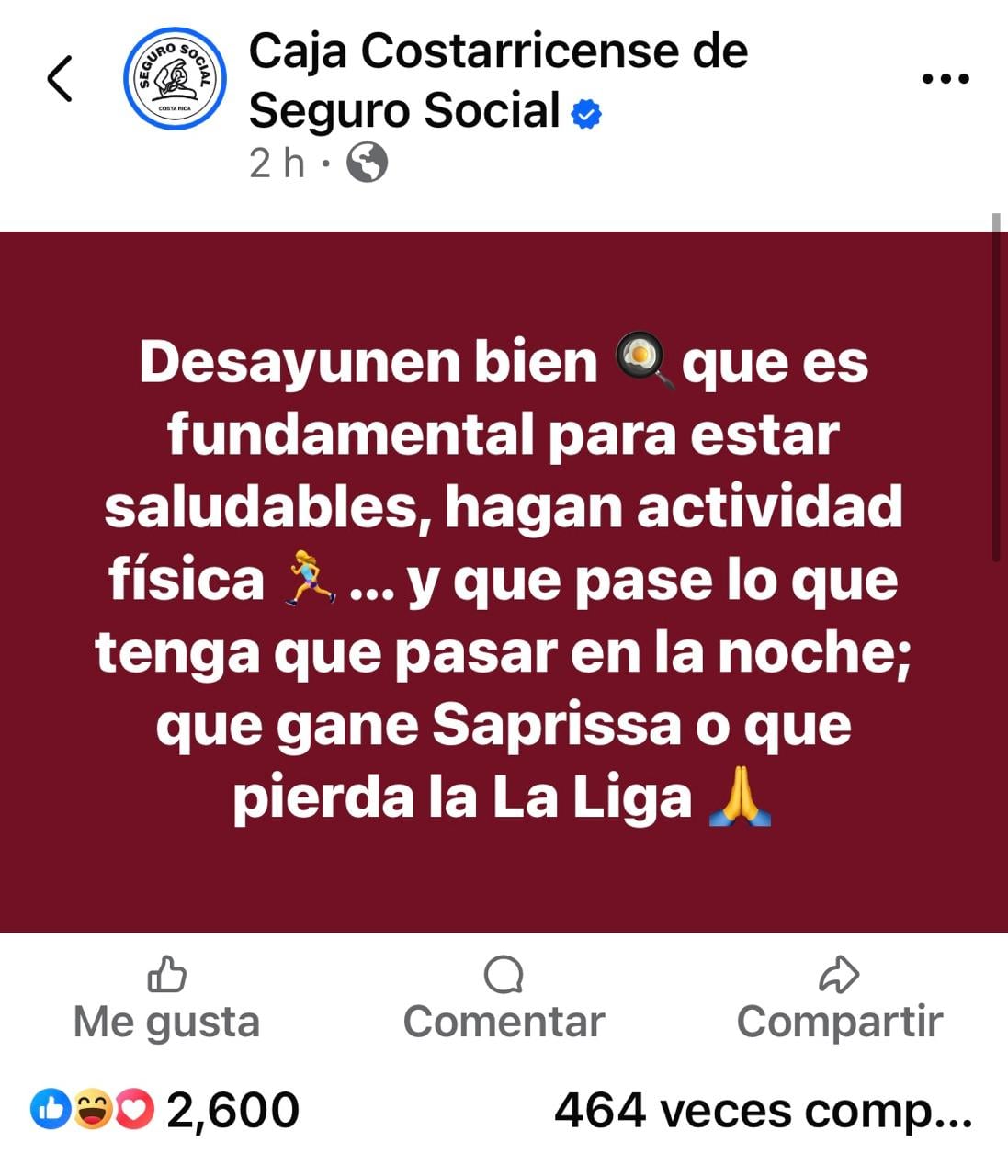
Task: Open the Seguro Social profile picture
Action: click(175, 79)
